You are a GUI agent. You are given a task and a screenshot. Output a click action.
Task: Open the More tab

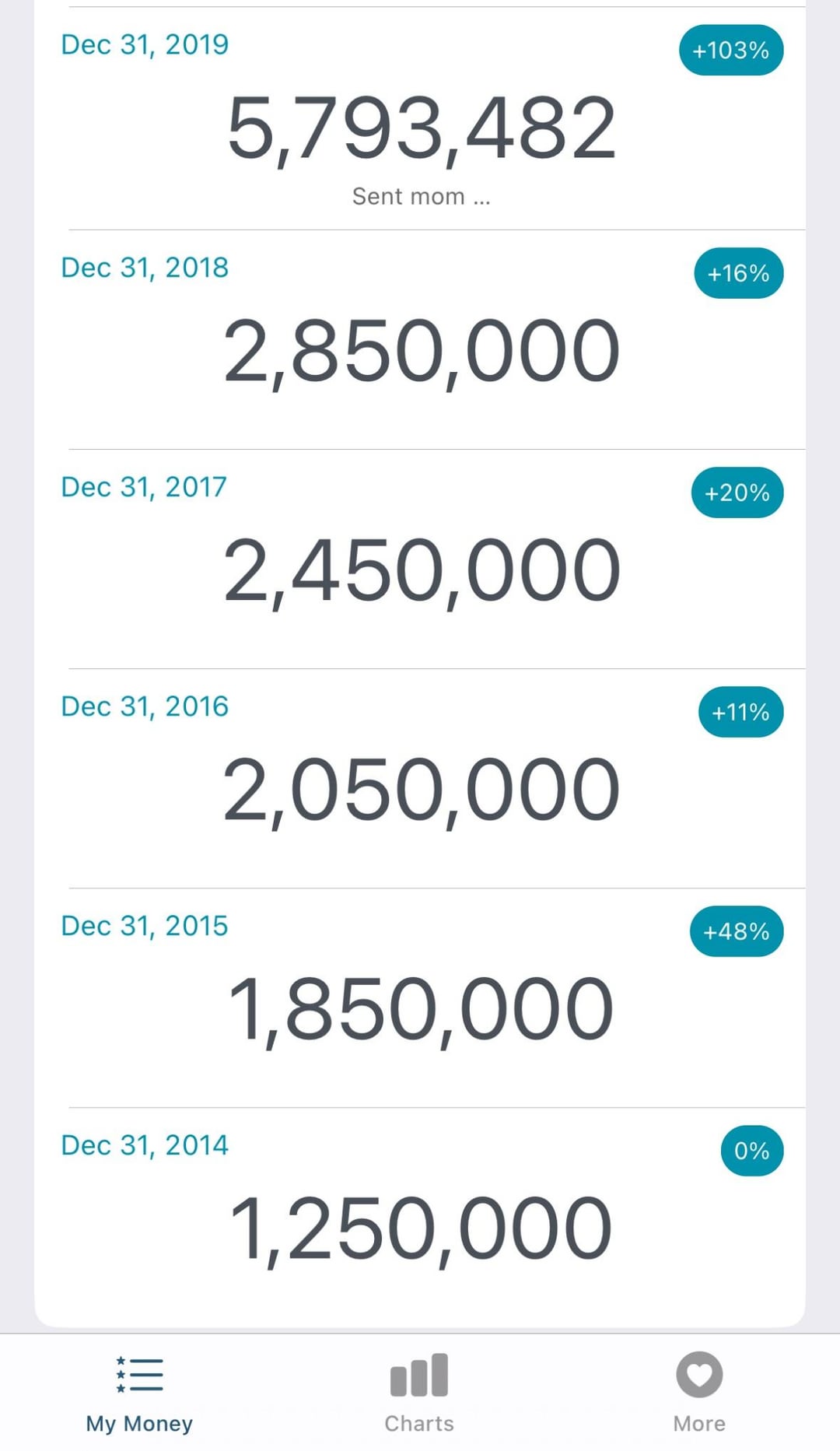(699, 1392)
